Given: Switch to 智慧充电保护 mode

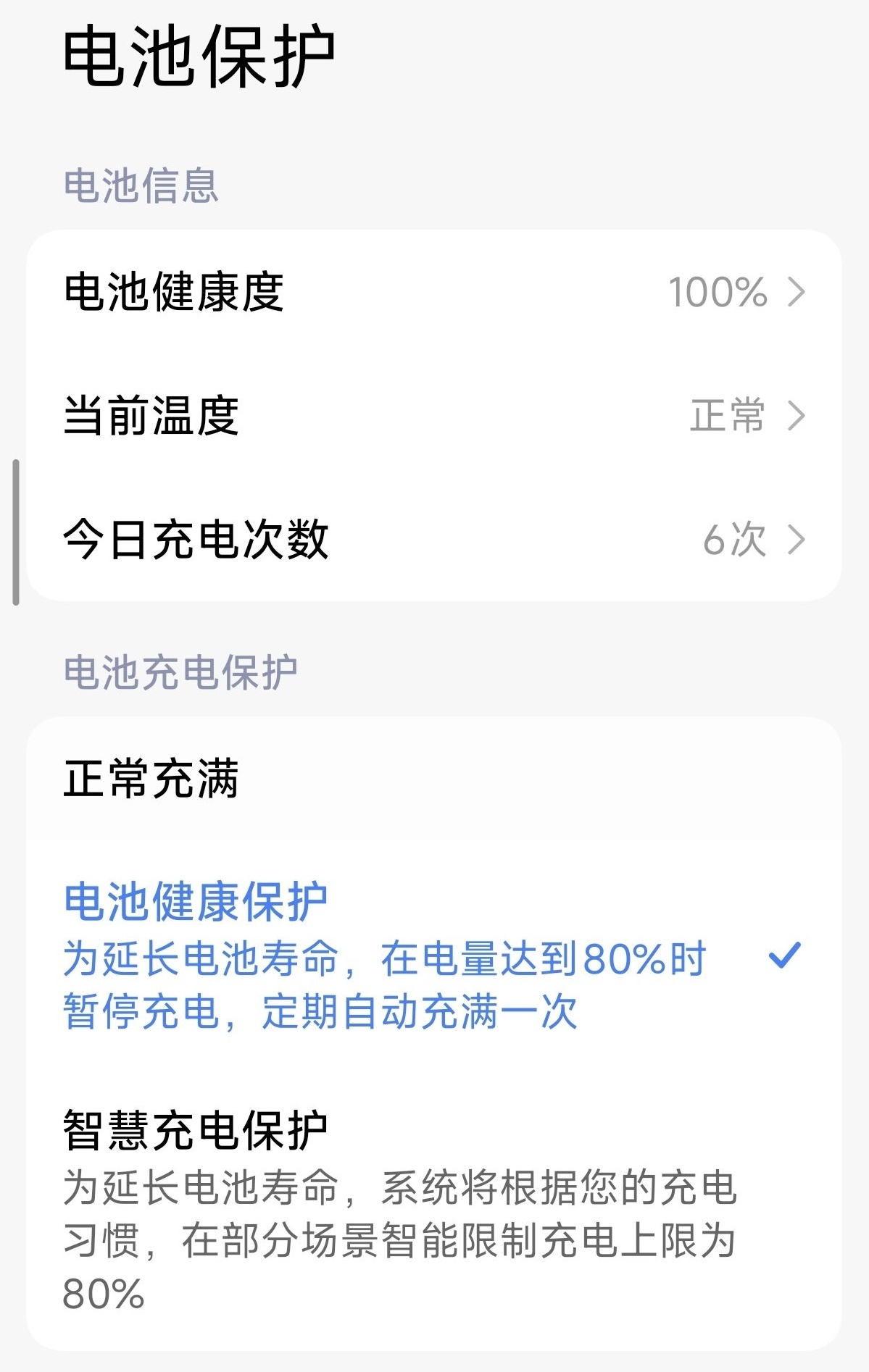Looking at the screenshot, I should pyautogui.click(x=433, y=1208).
